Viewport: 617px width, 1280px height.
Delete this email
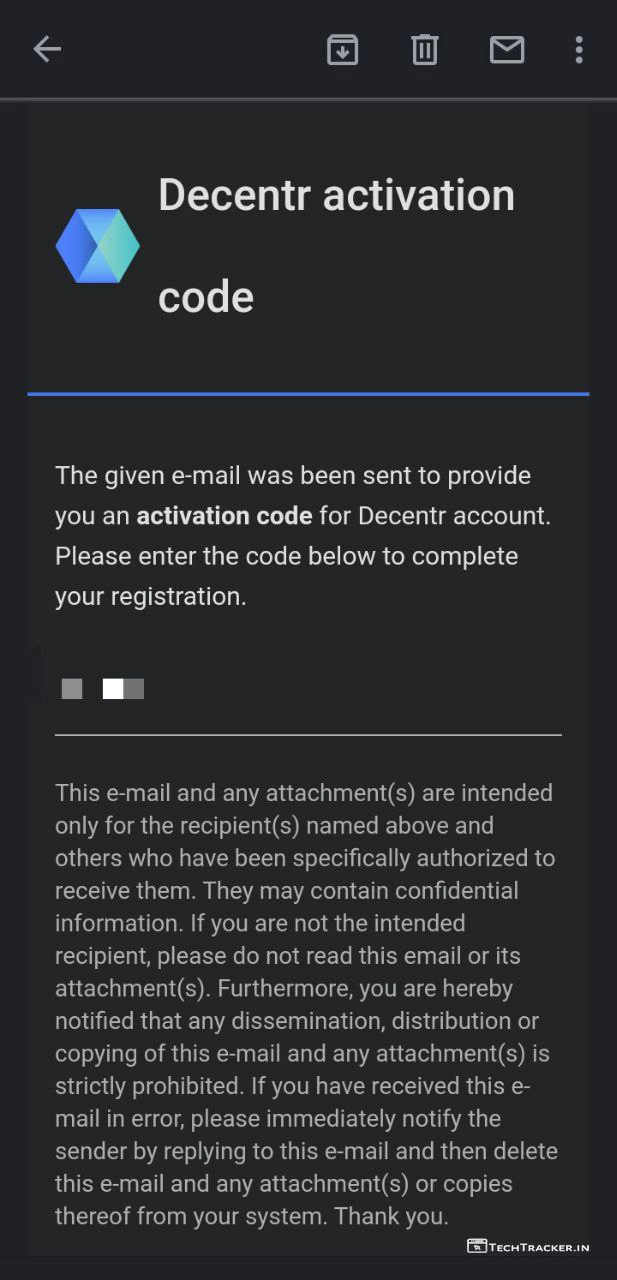coord(425,49)
